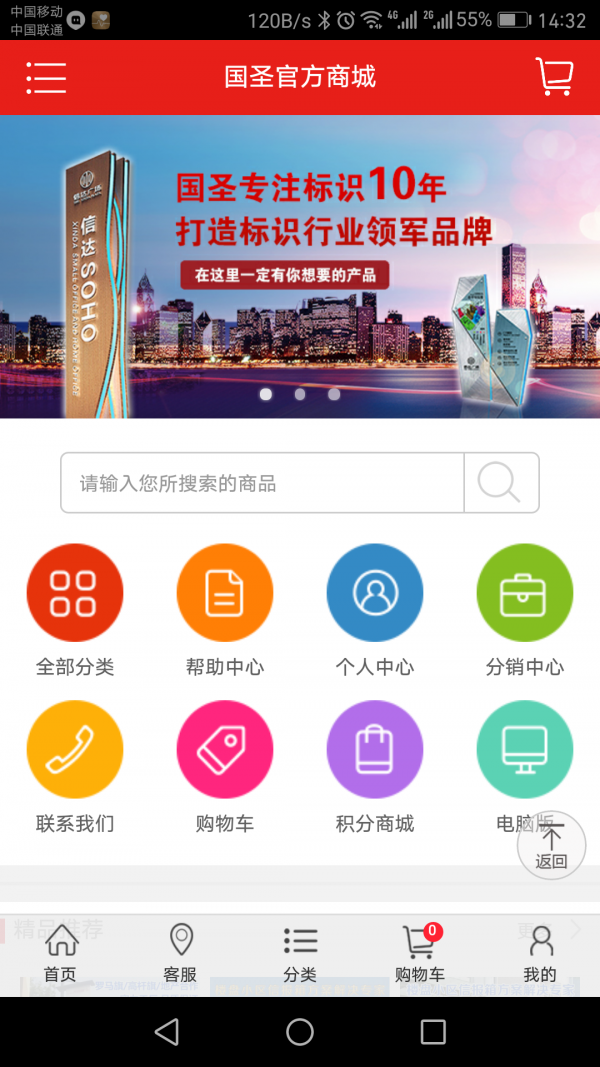
Task: Switch to the 分类 categories tab
Action: (300, 954)
